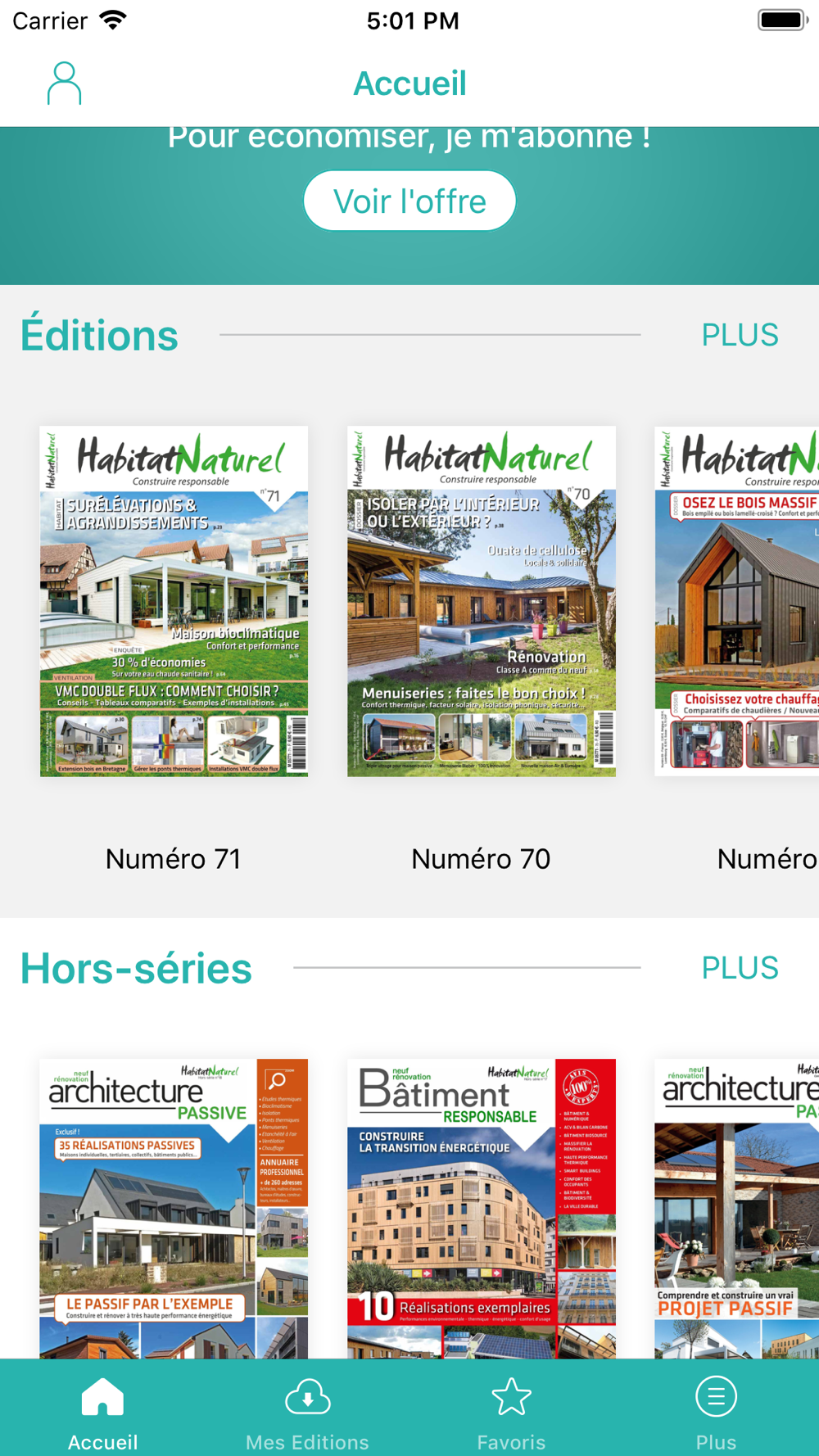Switch to the Plus tab

point(716,1410)
